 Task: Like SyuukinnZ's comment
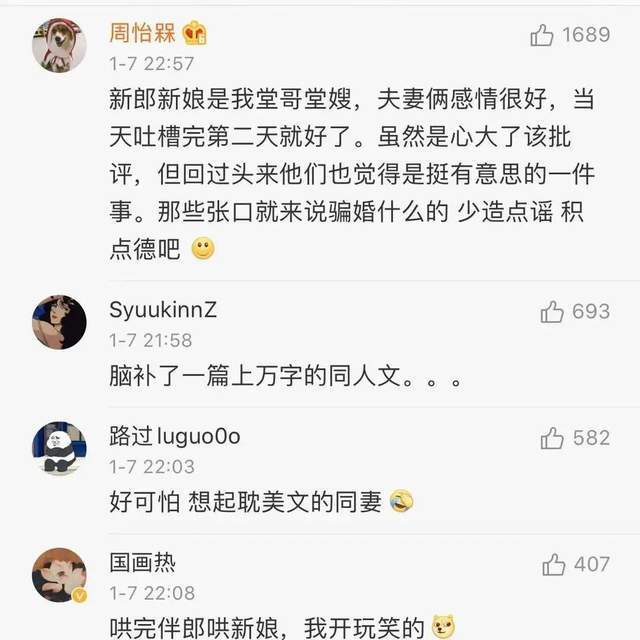click(552, 312)
